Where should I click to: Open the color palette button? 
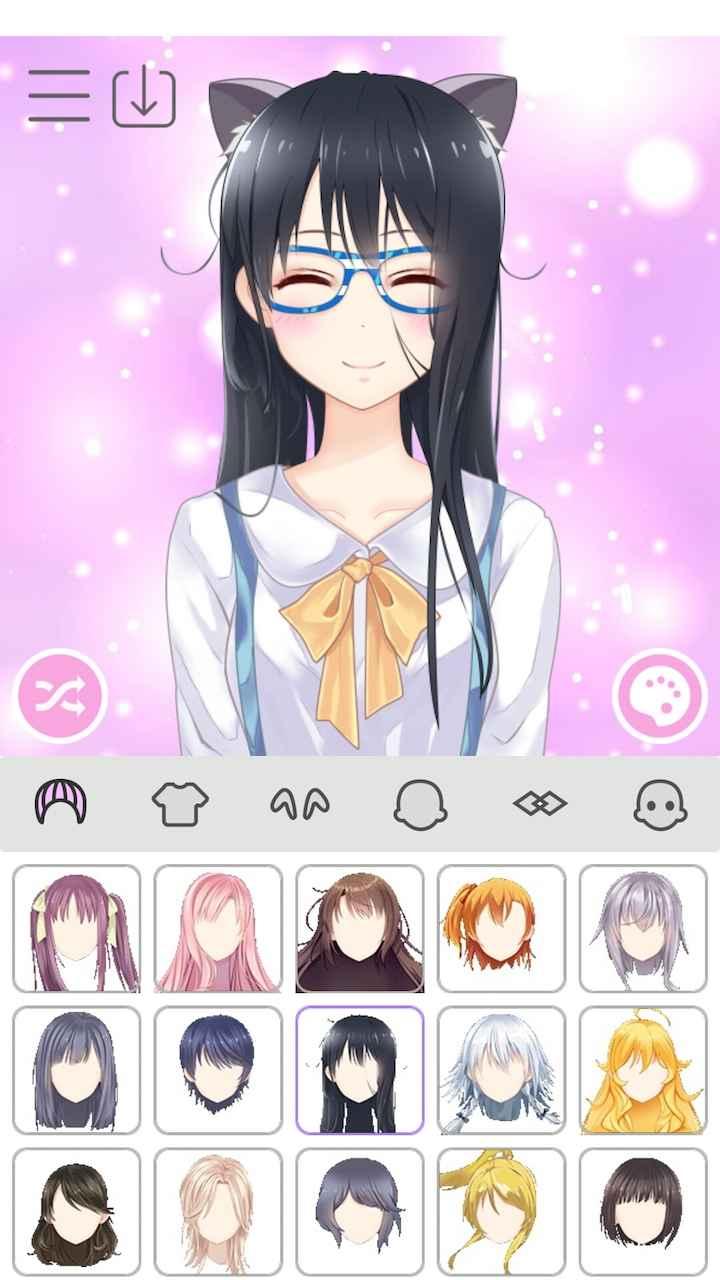point(660,696)
